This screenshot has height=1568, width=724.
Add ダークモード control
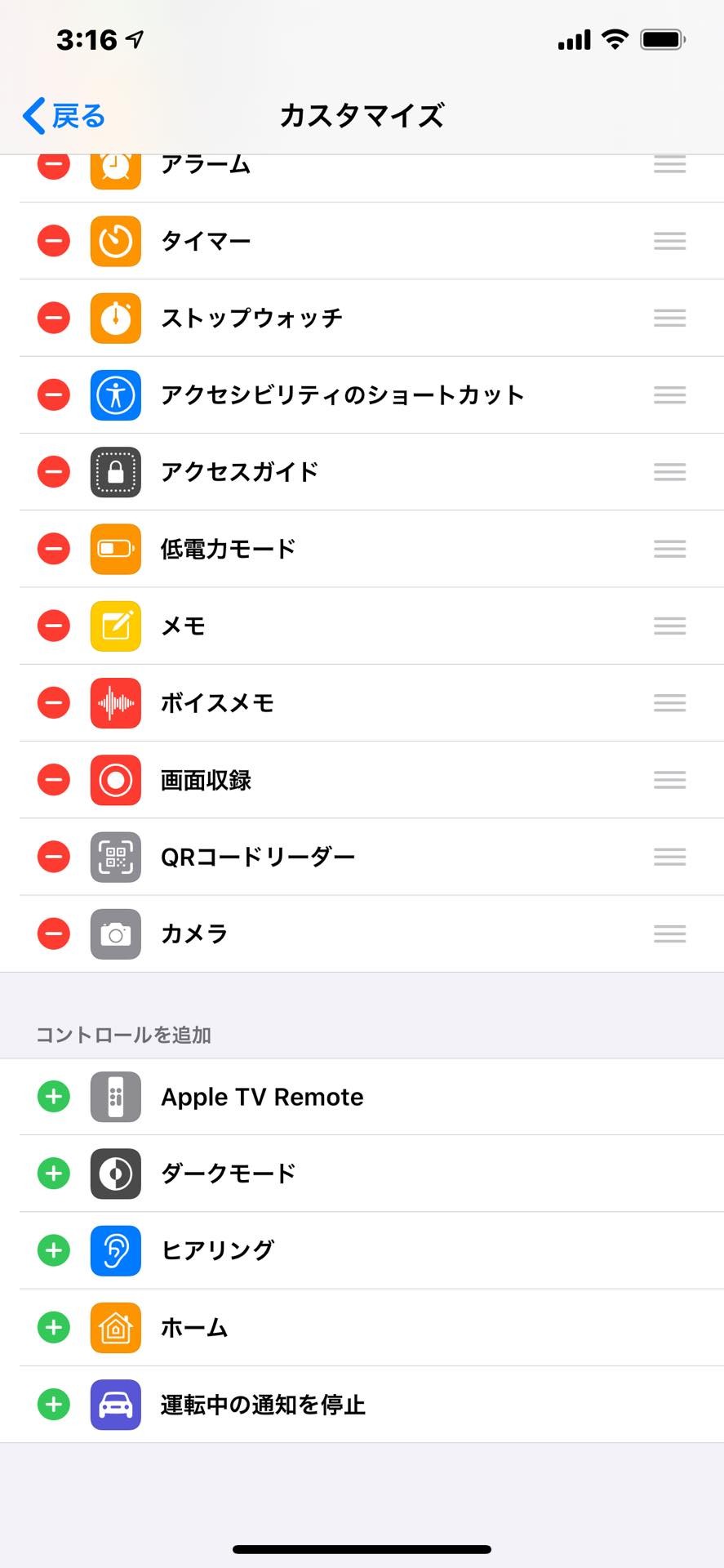54,1174
